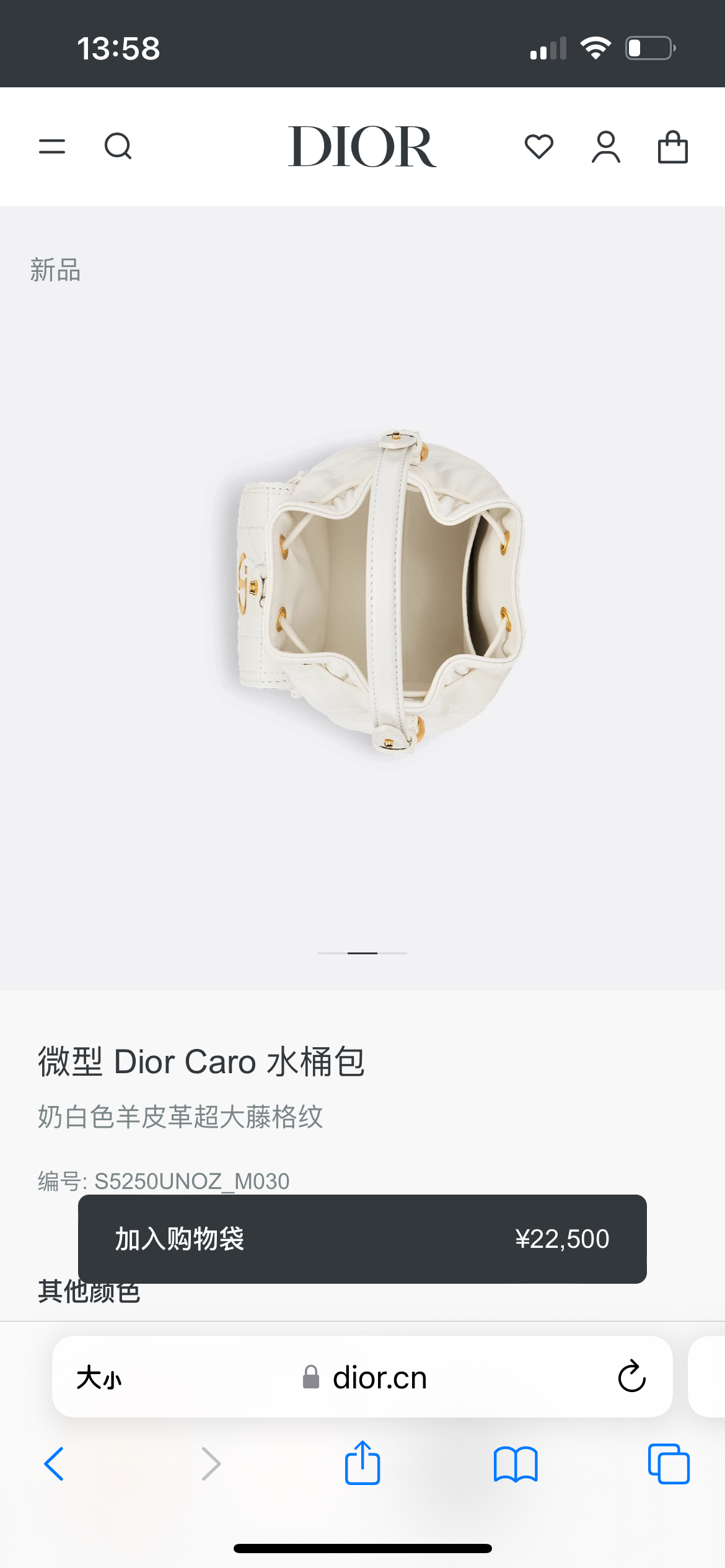
Task: Share this page
Action: 362,1463
